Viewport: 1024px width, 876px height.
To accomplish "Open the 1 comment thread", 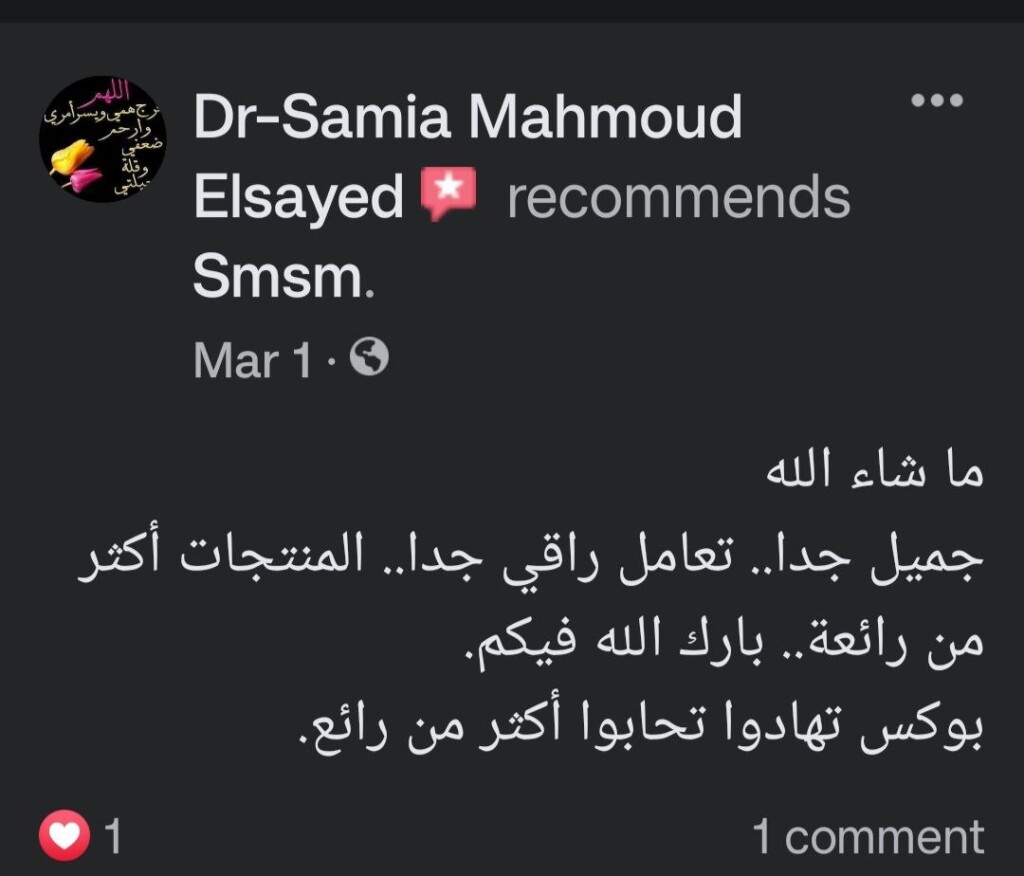I will tap(868, 836).
